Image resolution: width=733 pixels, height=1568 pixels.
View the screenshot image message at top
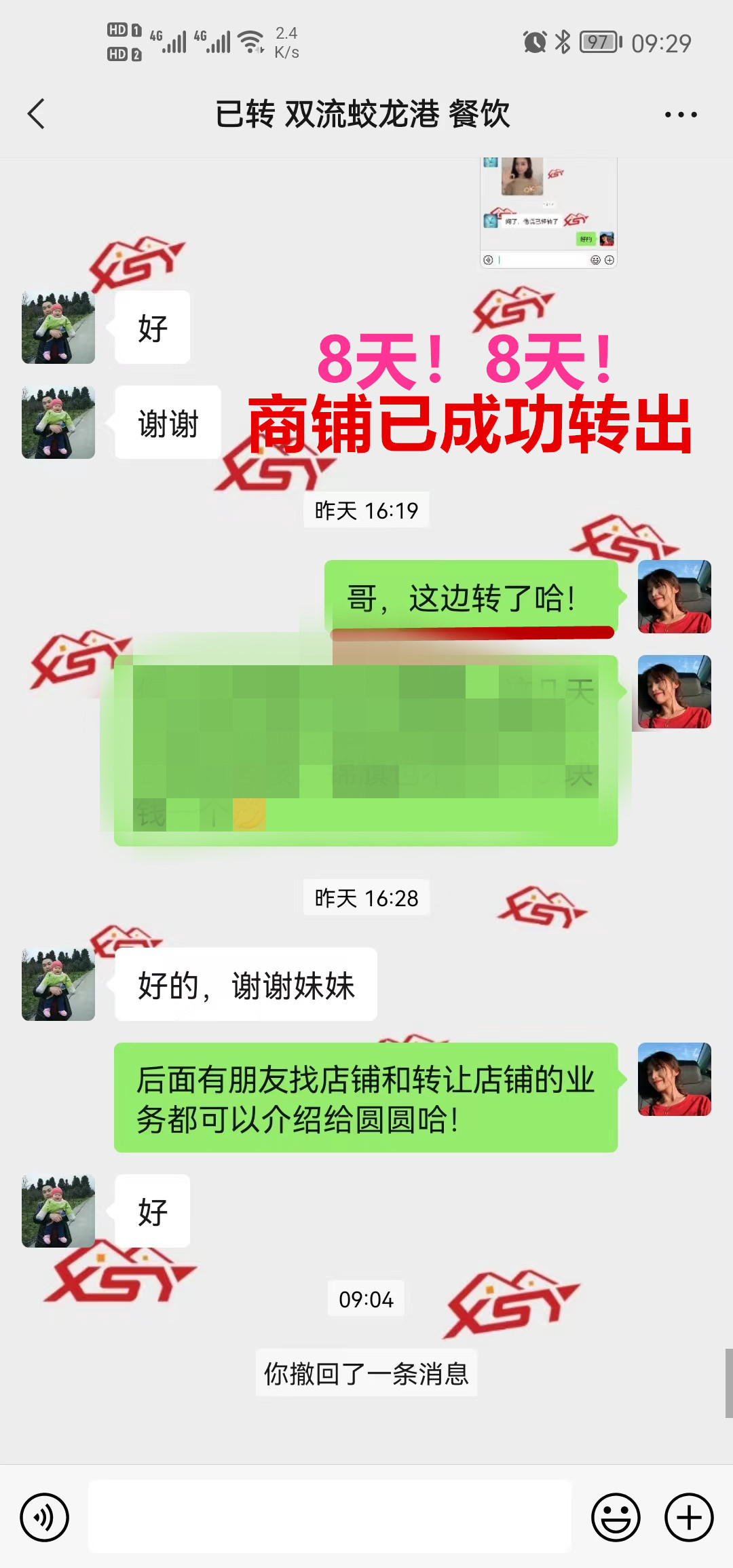[x=548, y=212]
